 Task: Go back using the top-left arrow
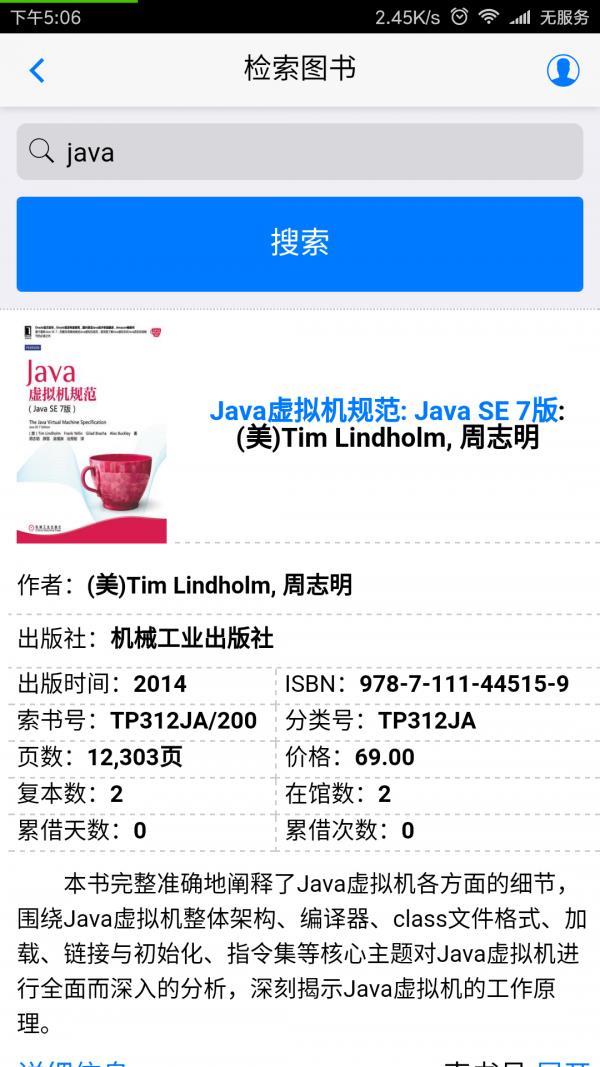[37, 70]
